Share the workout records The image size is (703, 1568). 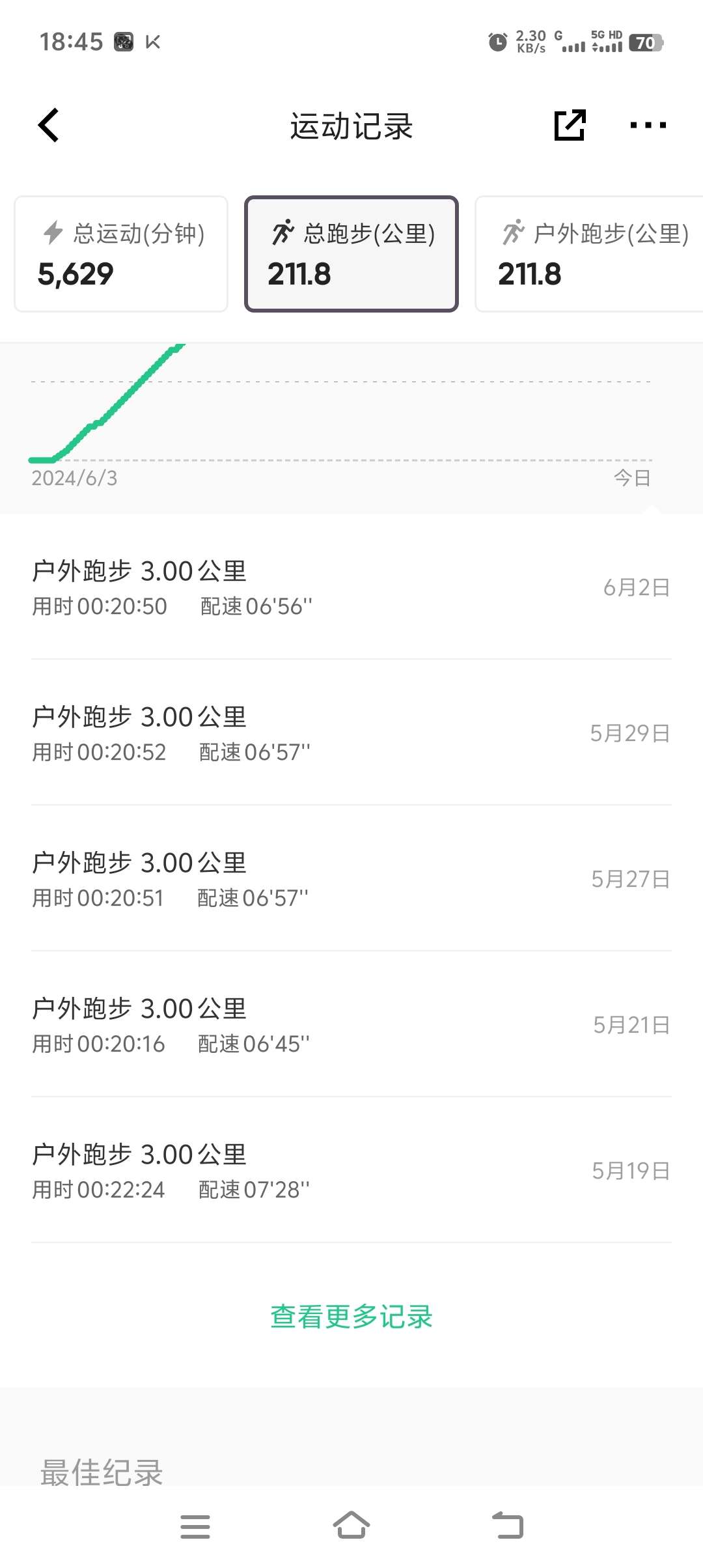click(570, 125)
